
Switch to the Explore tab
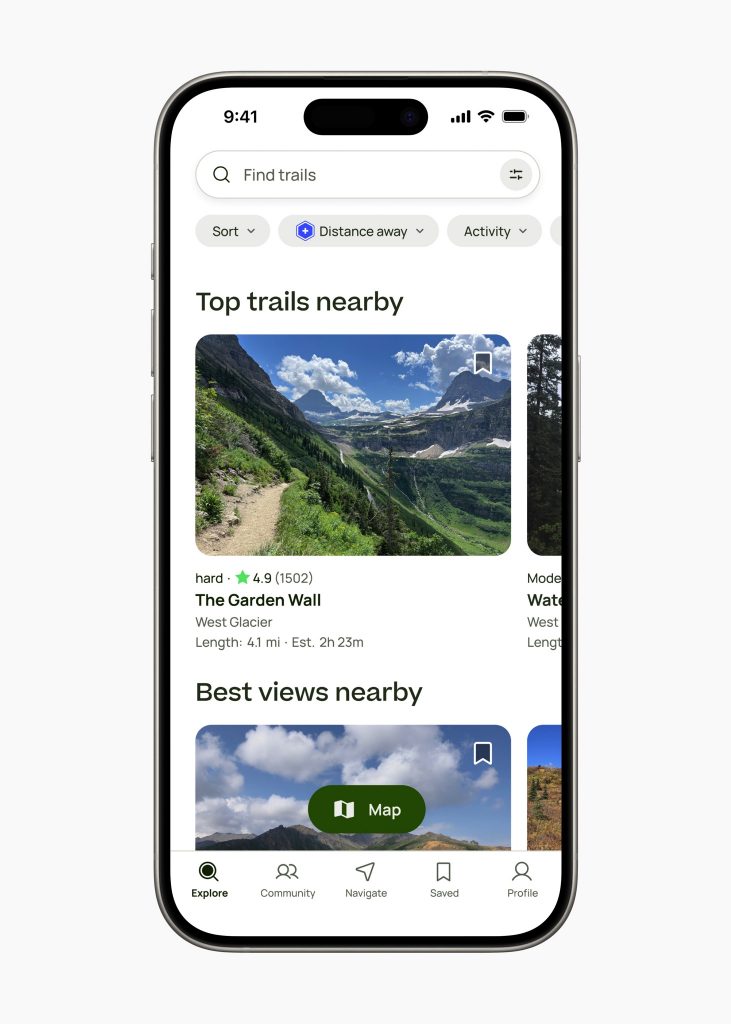(209, 880)
